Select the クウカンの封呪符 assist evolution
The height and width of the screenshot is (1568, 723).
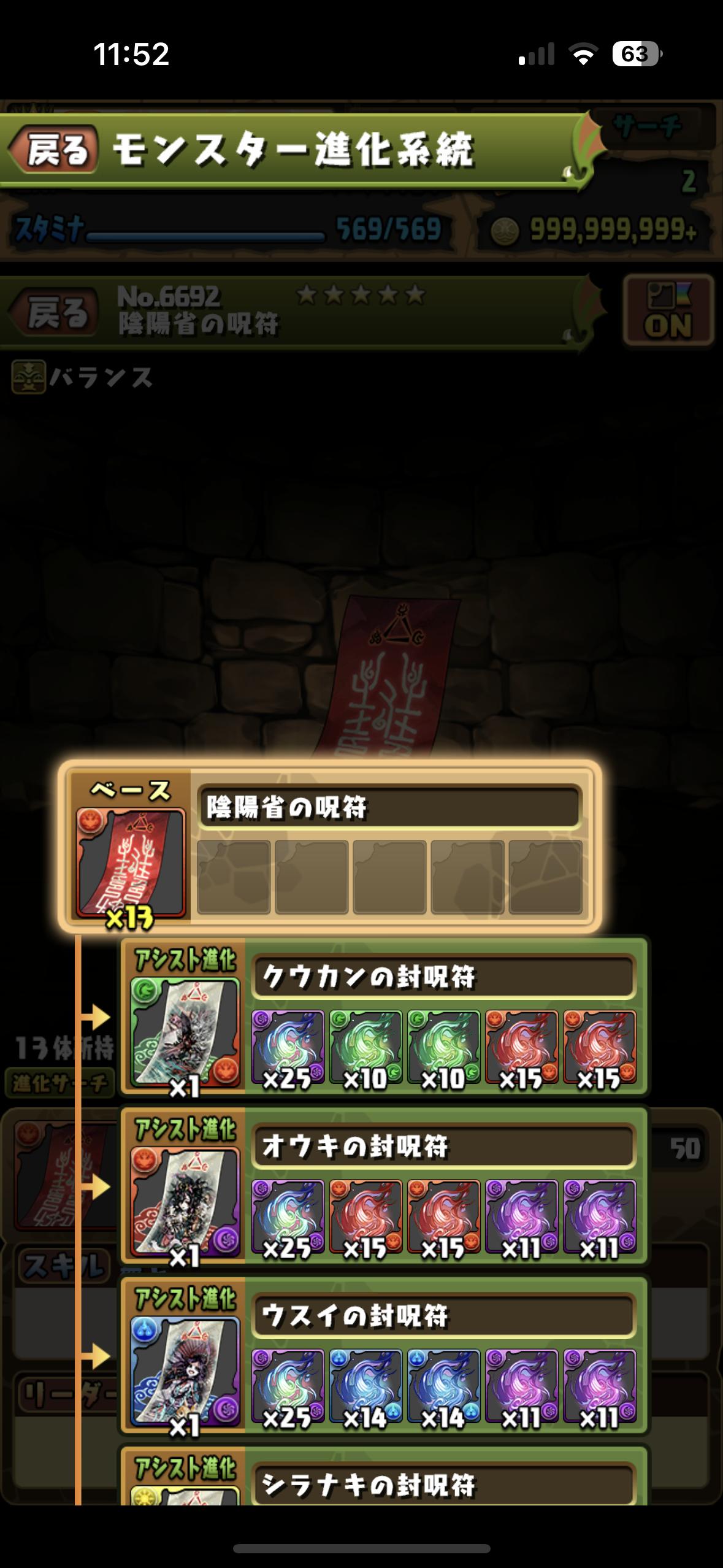coord(384,1015)
